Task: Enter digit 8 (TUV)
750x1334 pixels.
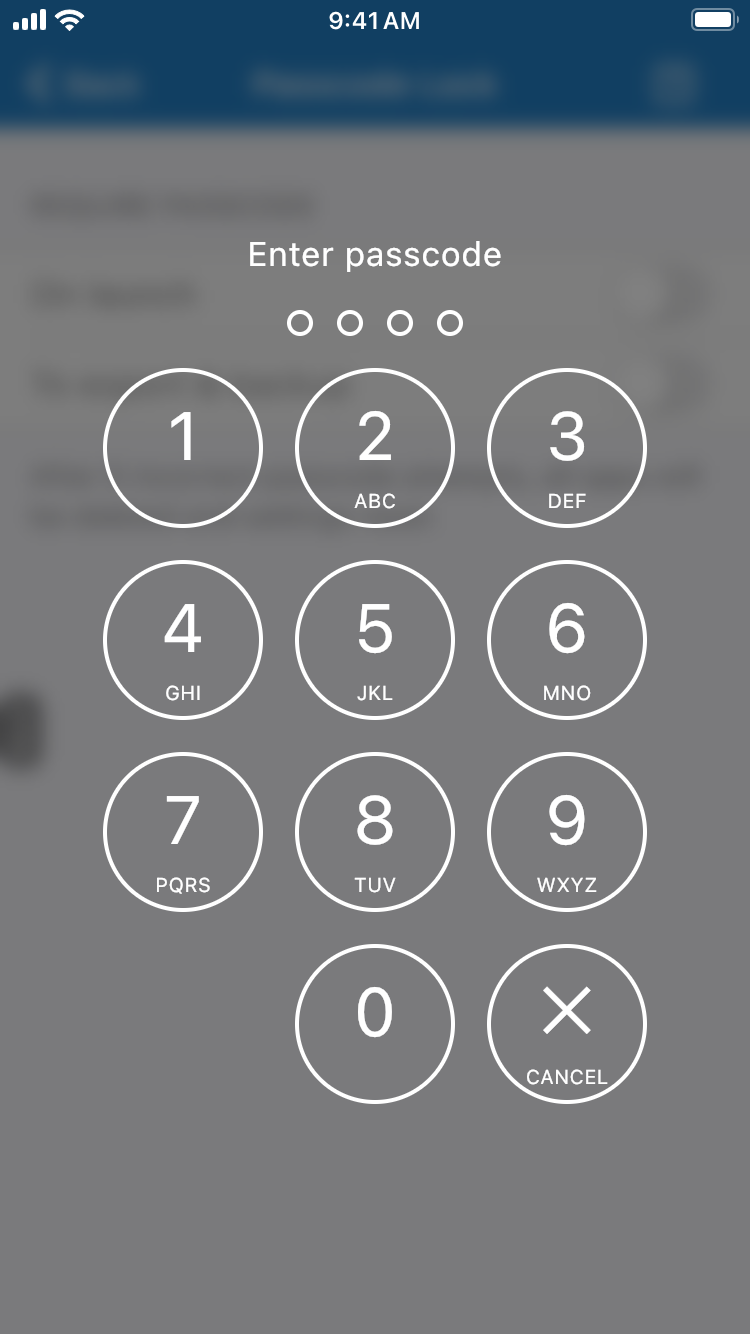Action: pos(375,832)
